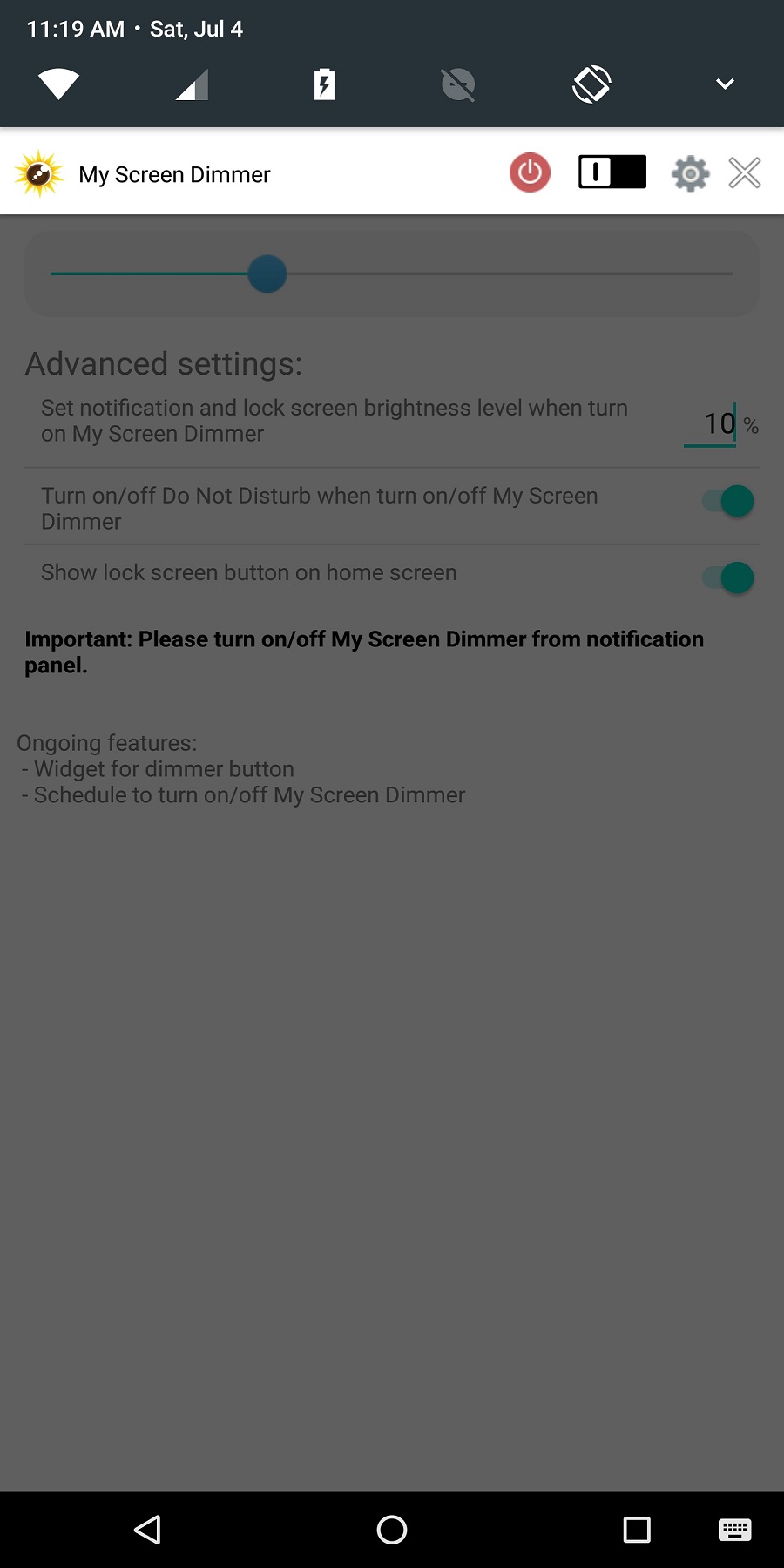Image resolution: width=784 pixels, height=1568 pixels.
Task: Open settings via the gear icon
Action: tap(690, 173)
